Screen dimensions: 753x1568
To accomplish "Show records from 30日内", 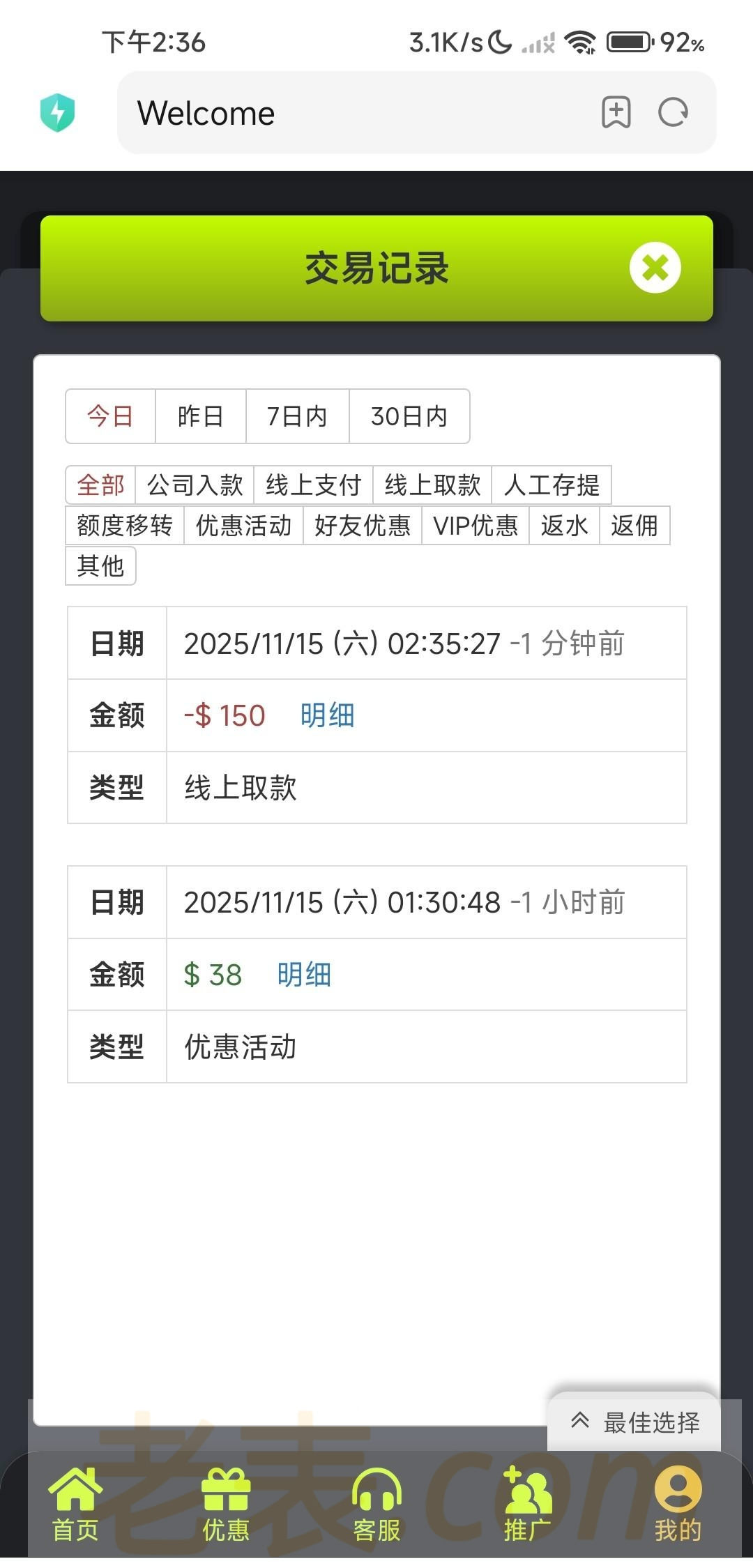I will click(x=409, y=416).
